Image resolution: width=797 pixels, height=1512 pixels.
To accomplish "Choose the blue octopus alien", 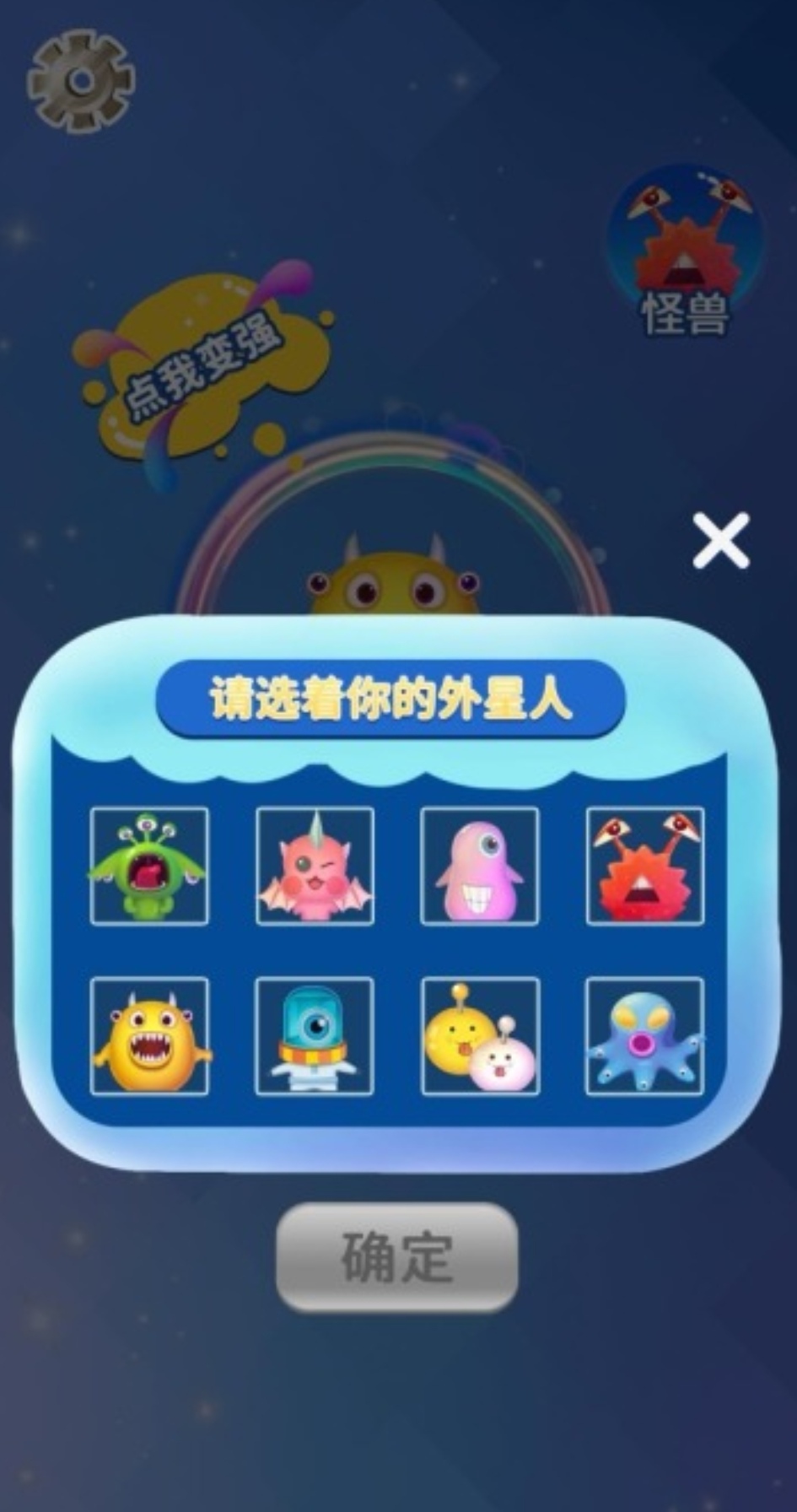I will pos(644,1036).
